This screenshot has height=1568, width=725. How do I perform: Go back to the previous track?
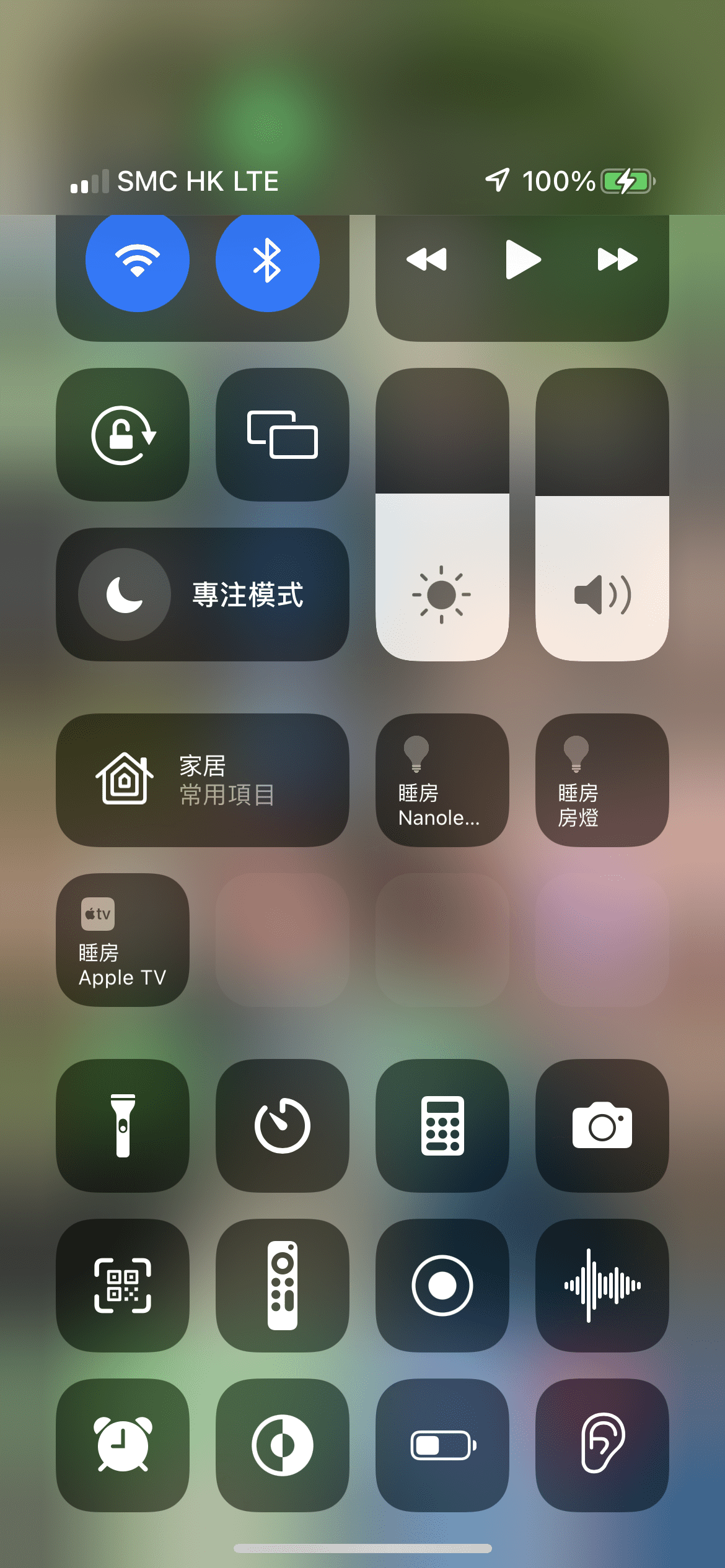pos(426,259)
